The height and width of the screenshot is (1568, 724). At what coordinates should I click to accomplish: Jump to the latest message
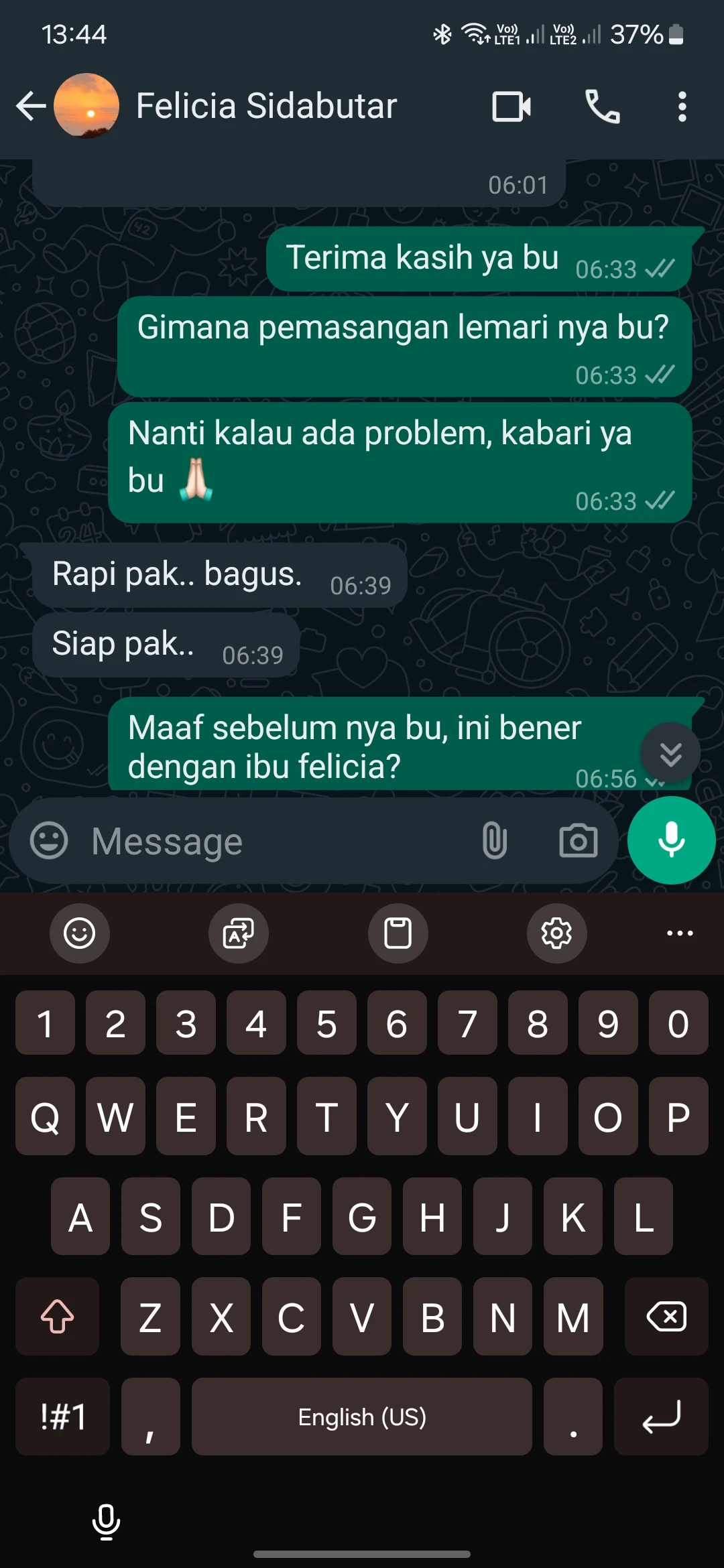click(670, 753)
